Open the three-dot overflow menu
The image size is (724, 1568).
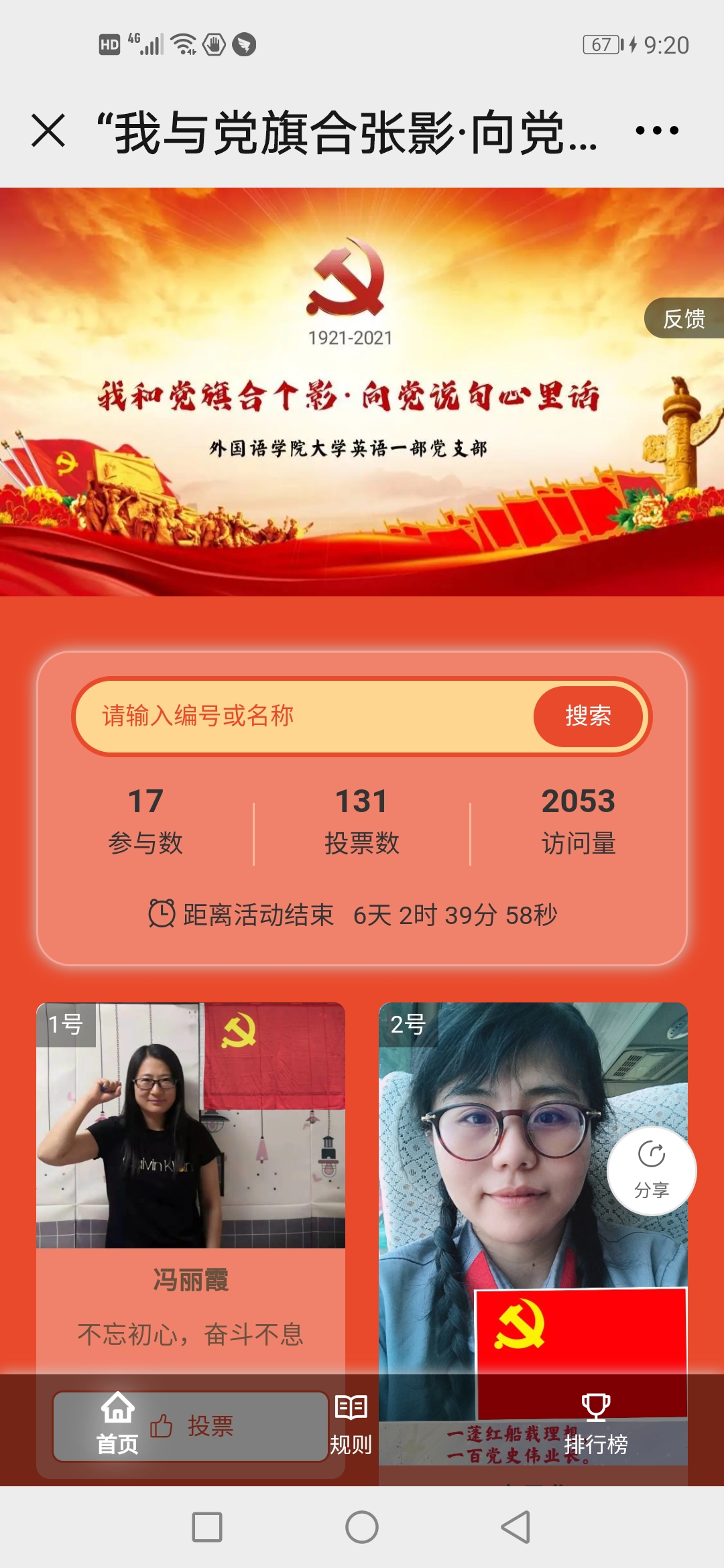(657, 130)
